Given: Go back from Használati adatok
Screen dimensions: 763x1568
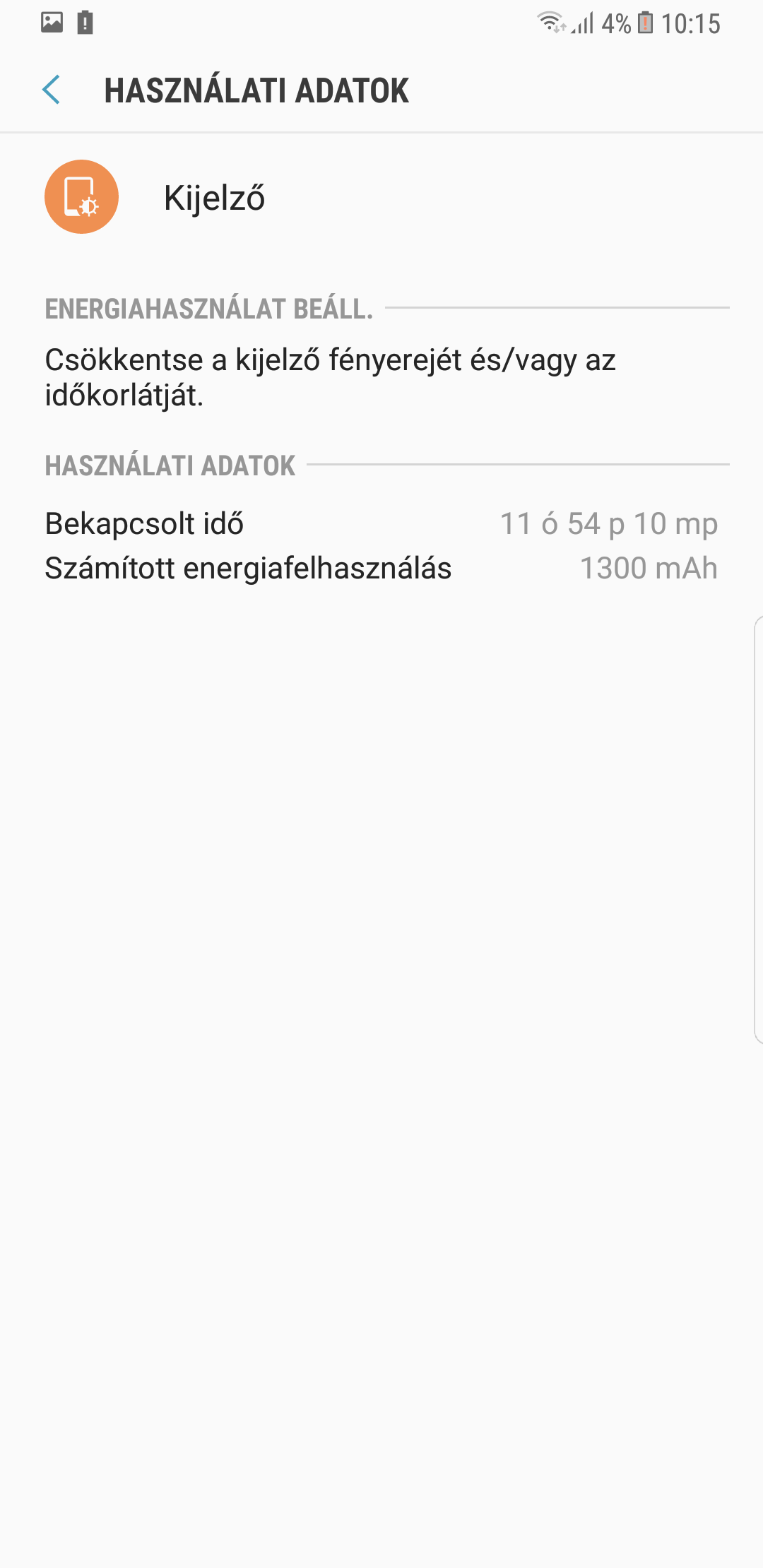Looking at the screenshot, I should coord(52,90).
